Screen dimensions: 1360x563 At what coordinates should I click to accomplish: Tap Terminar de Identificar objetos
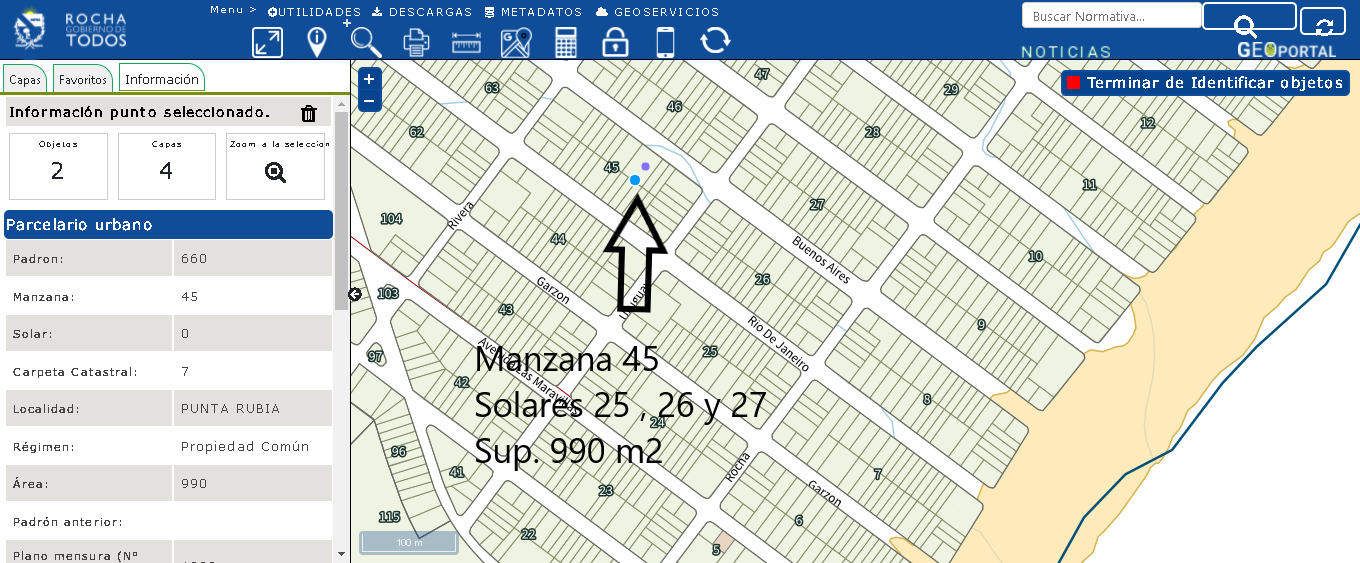point(1205,83)
